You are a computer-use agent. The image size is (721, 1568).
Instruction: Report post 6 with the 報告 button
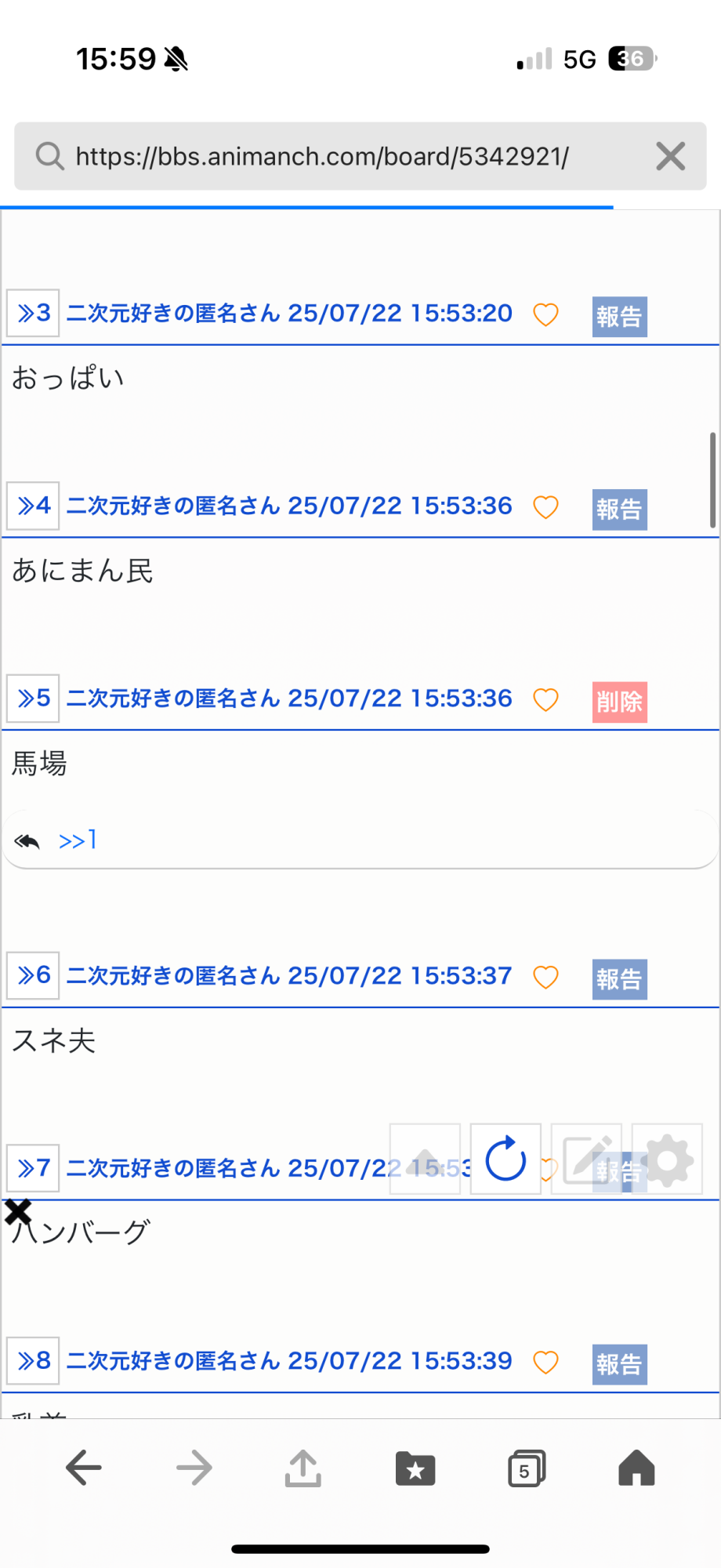(619, 979)
